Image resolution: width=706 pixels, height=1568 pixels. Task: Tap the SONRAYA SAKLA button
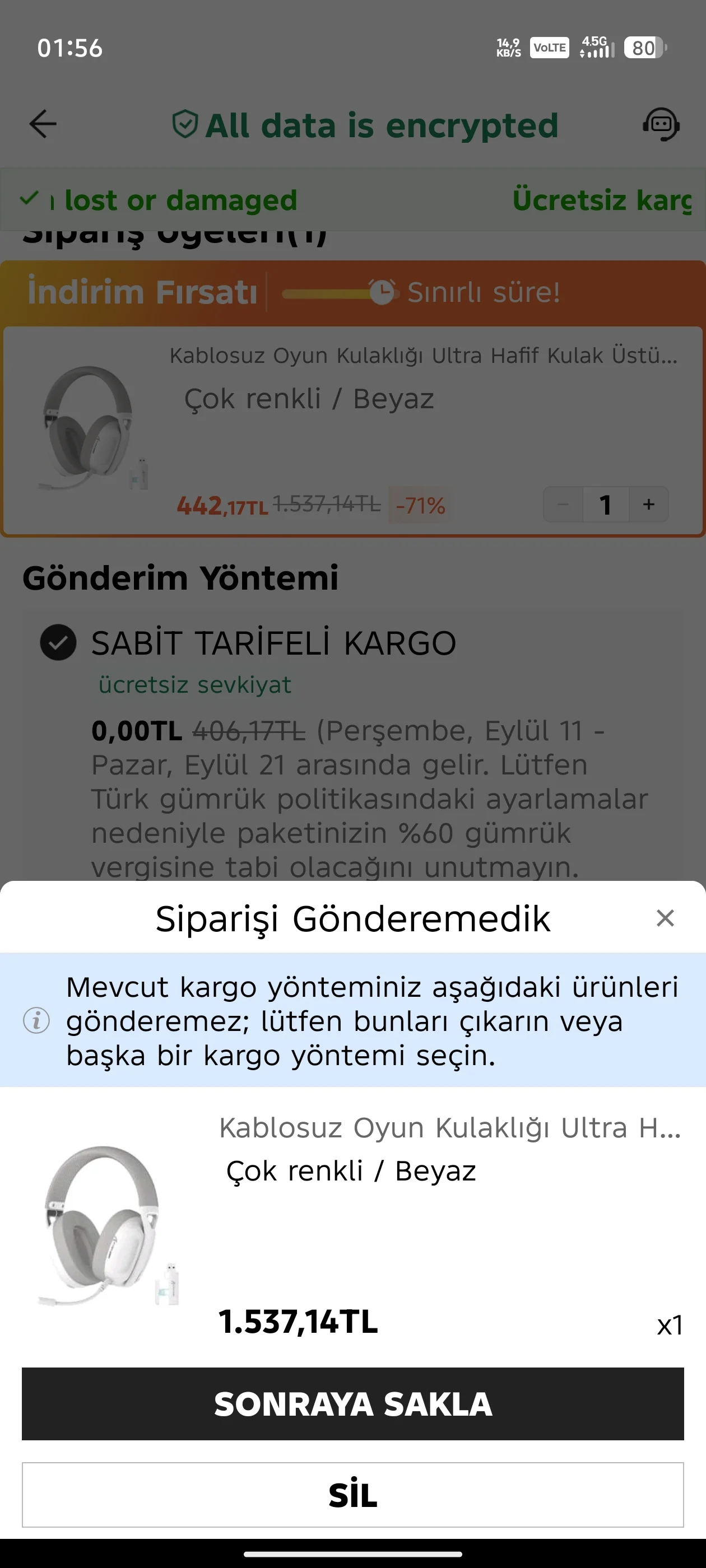click(x=352, y=1404)
